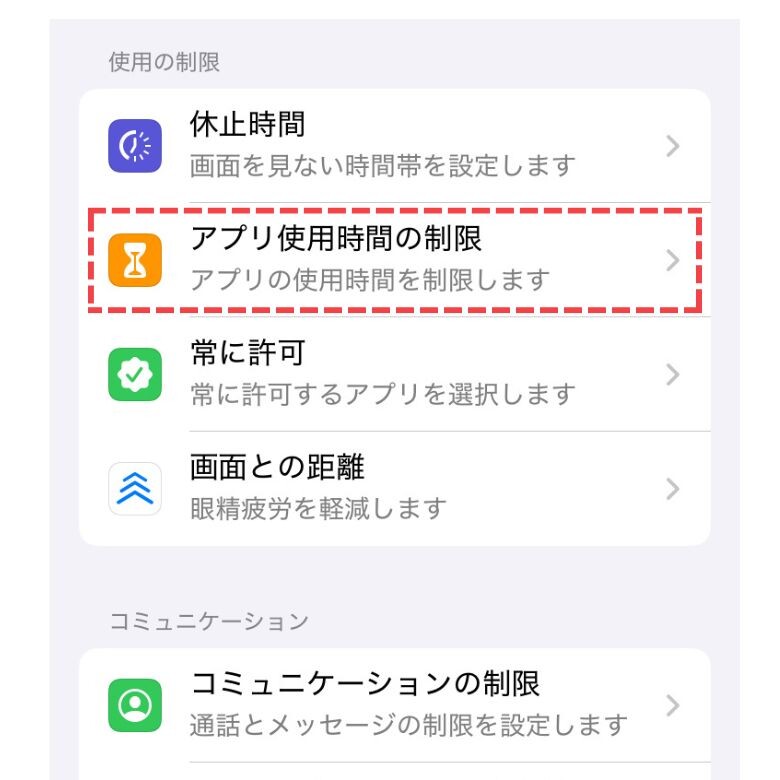
Task: Open 画面との距離 settings
Action: tap(394, 489)
